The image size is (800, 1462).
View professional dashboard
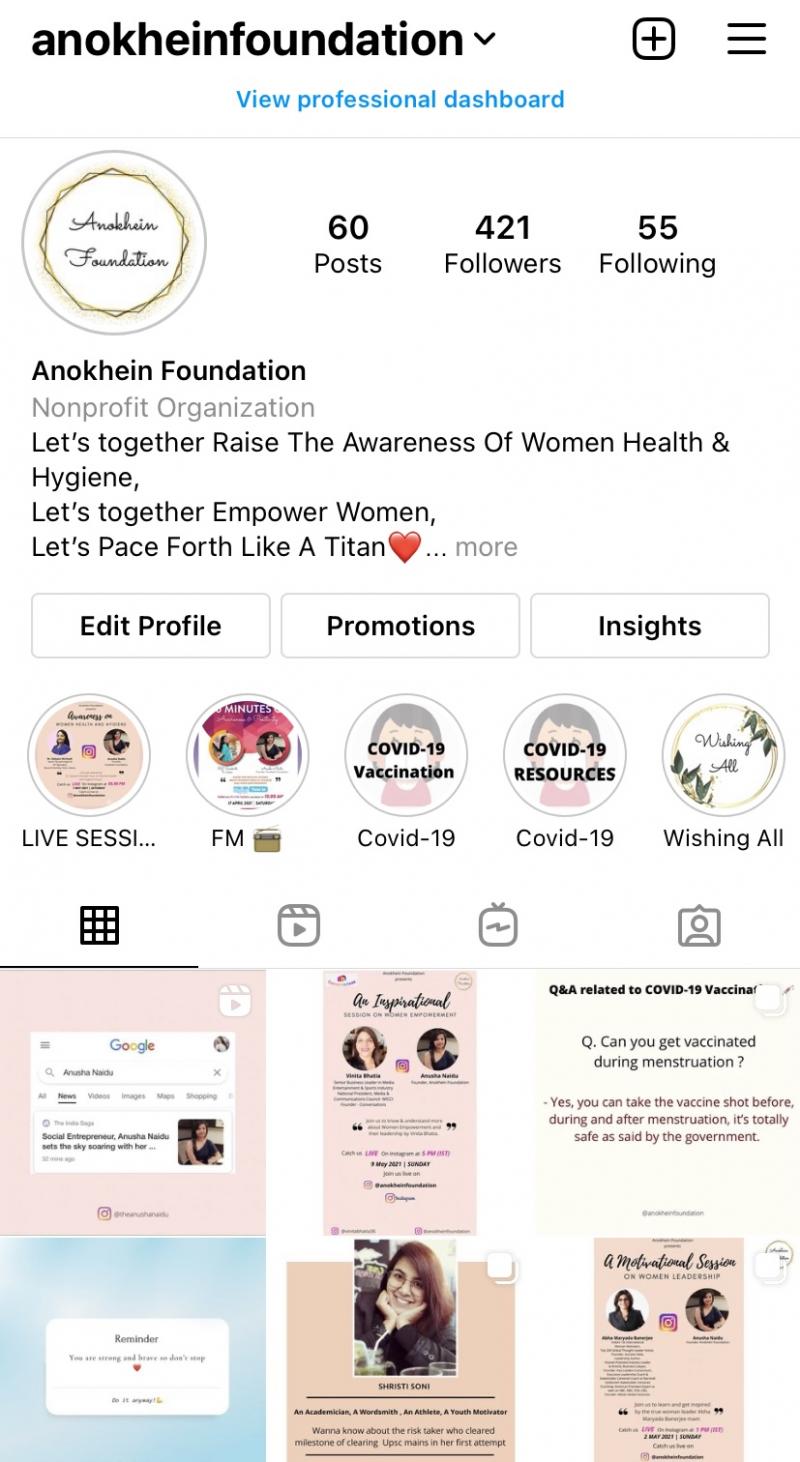400,99
